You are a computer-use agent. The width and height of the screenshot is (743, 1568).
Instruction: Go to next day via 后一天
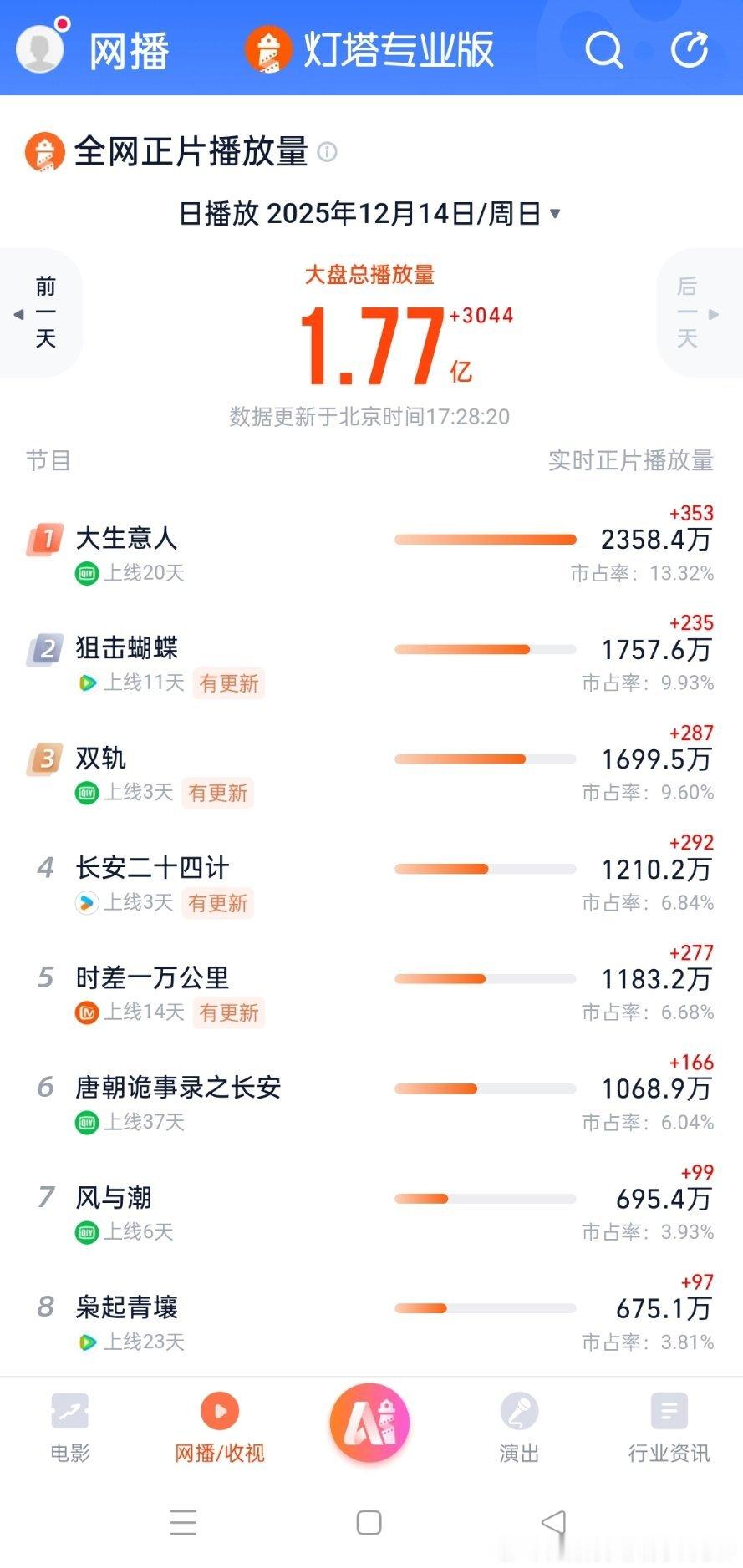(688, 313)
